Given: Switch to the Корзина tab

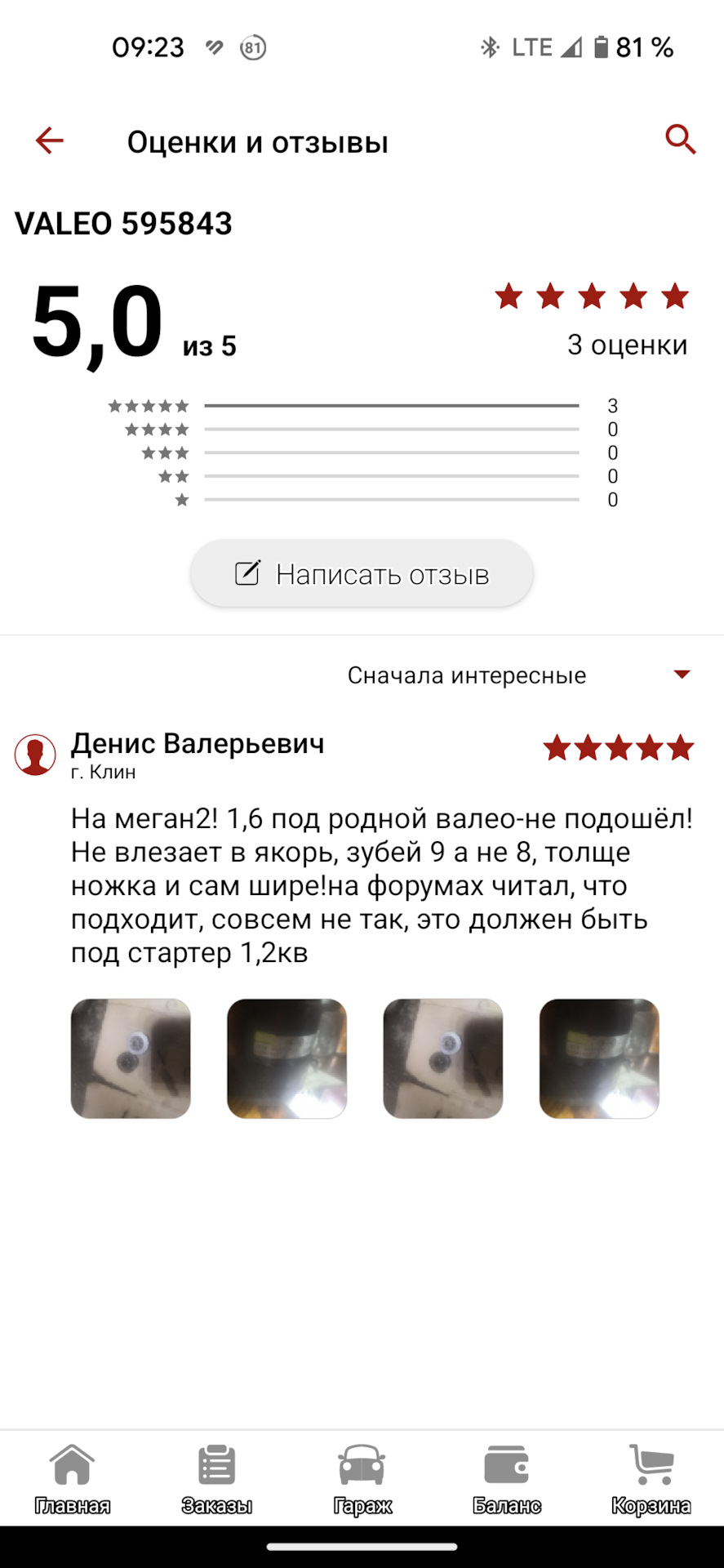Looking at the screenshot, I should [651, 1479].
